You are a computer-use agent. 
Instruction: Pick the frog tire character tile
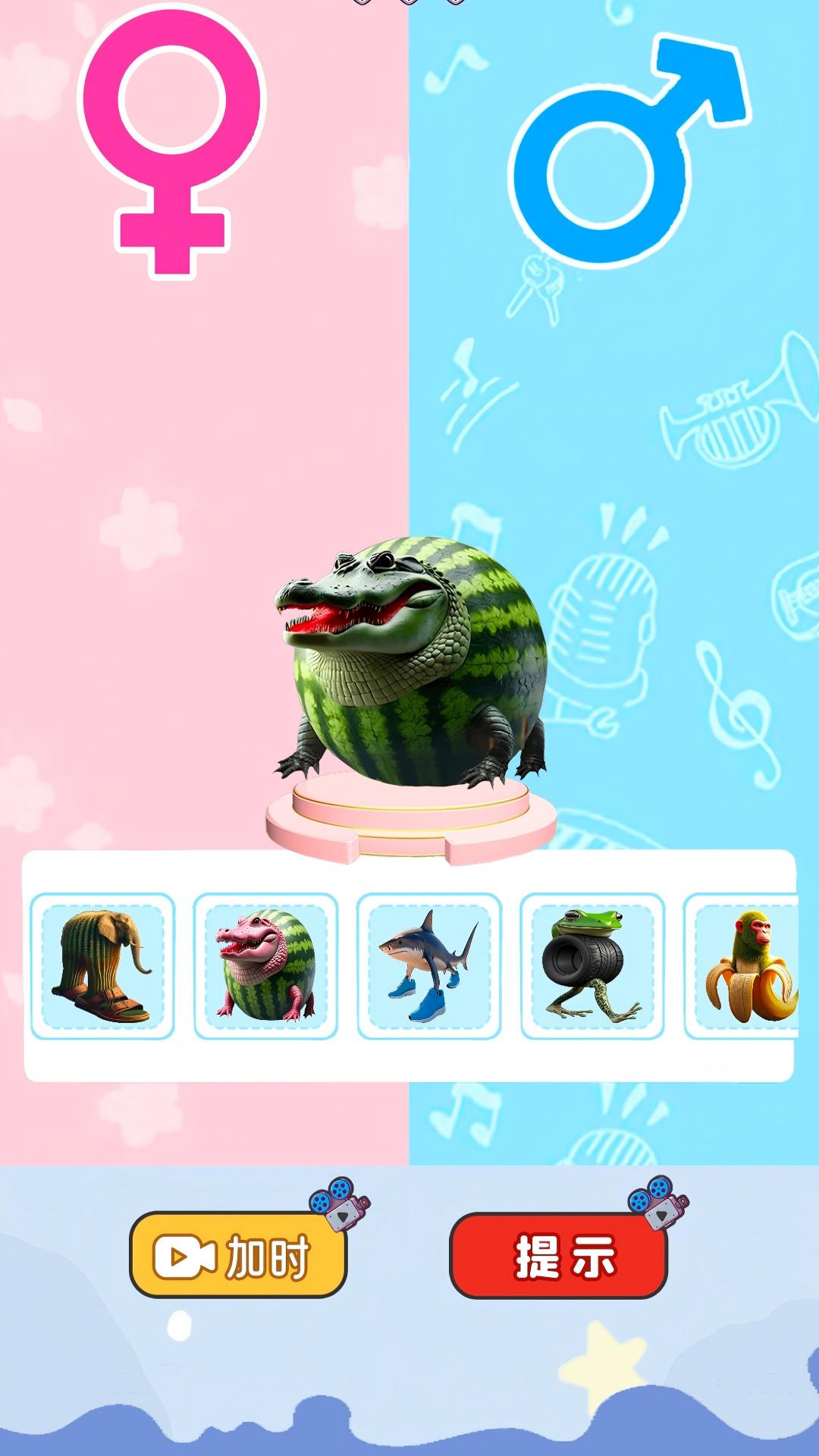592,965
